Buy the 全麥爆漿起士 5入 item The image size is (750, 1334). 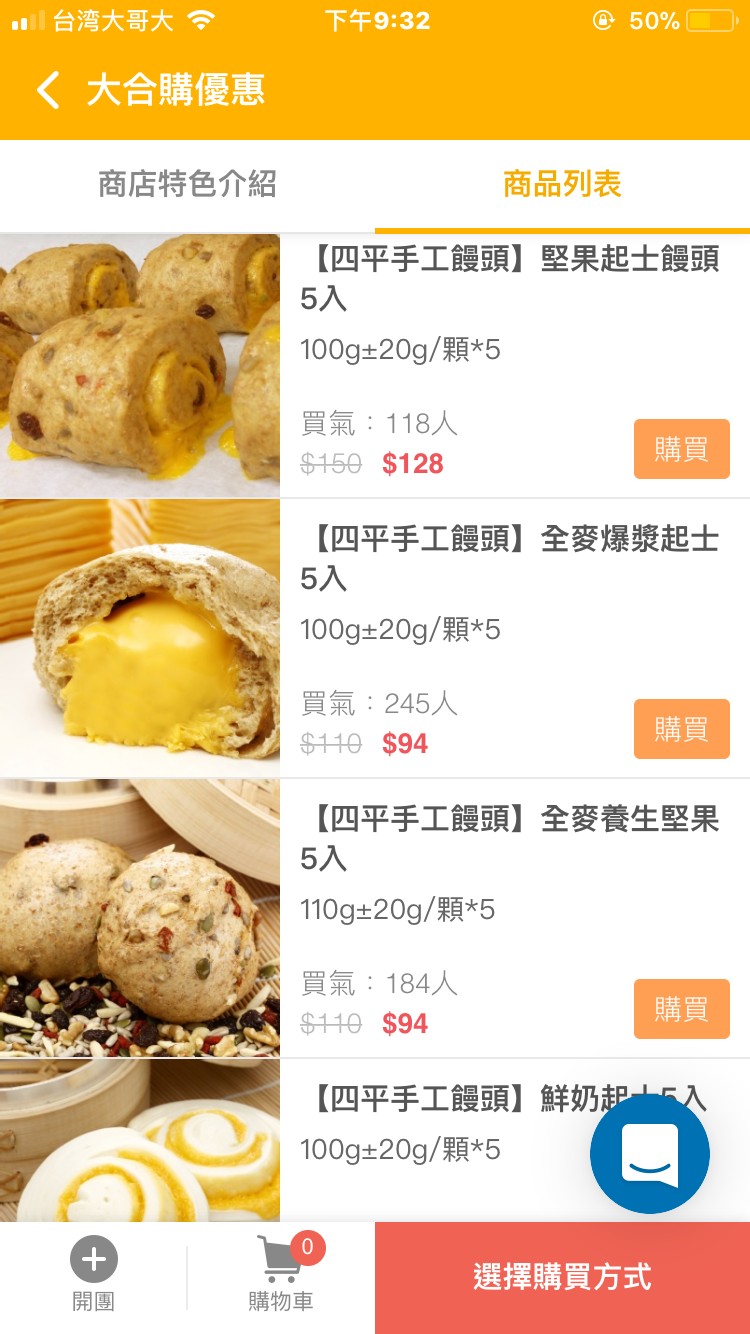click(x=681, y=729)
